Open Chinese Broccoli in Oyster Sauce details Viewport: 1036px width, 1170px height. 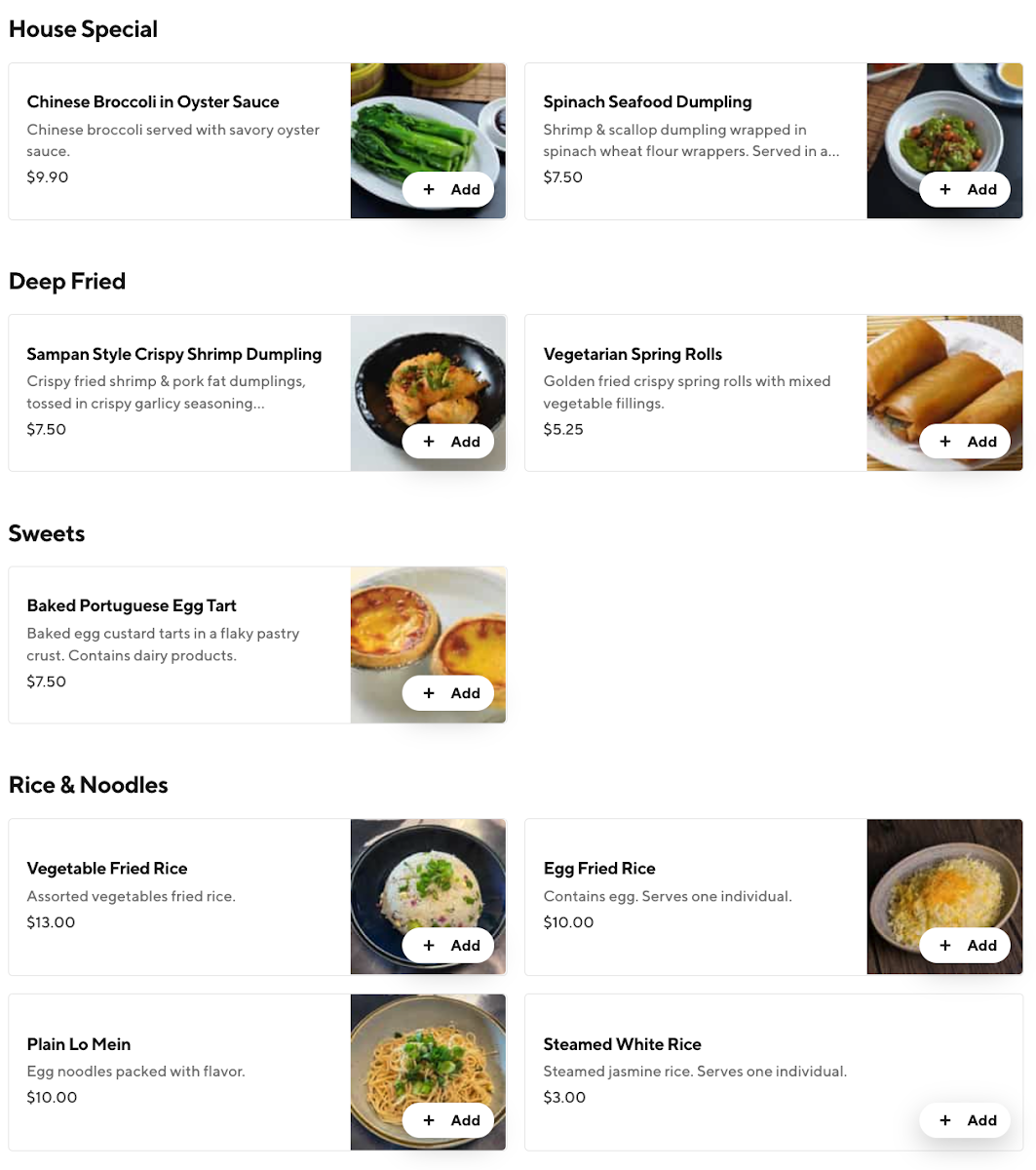tap(153, 102)
